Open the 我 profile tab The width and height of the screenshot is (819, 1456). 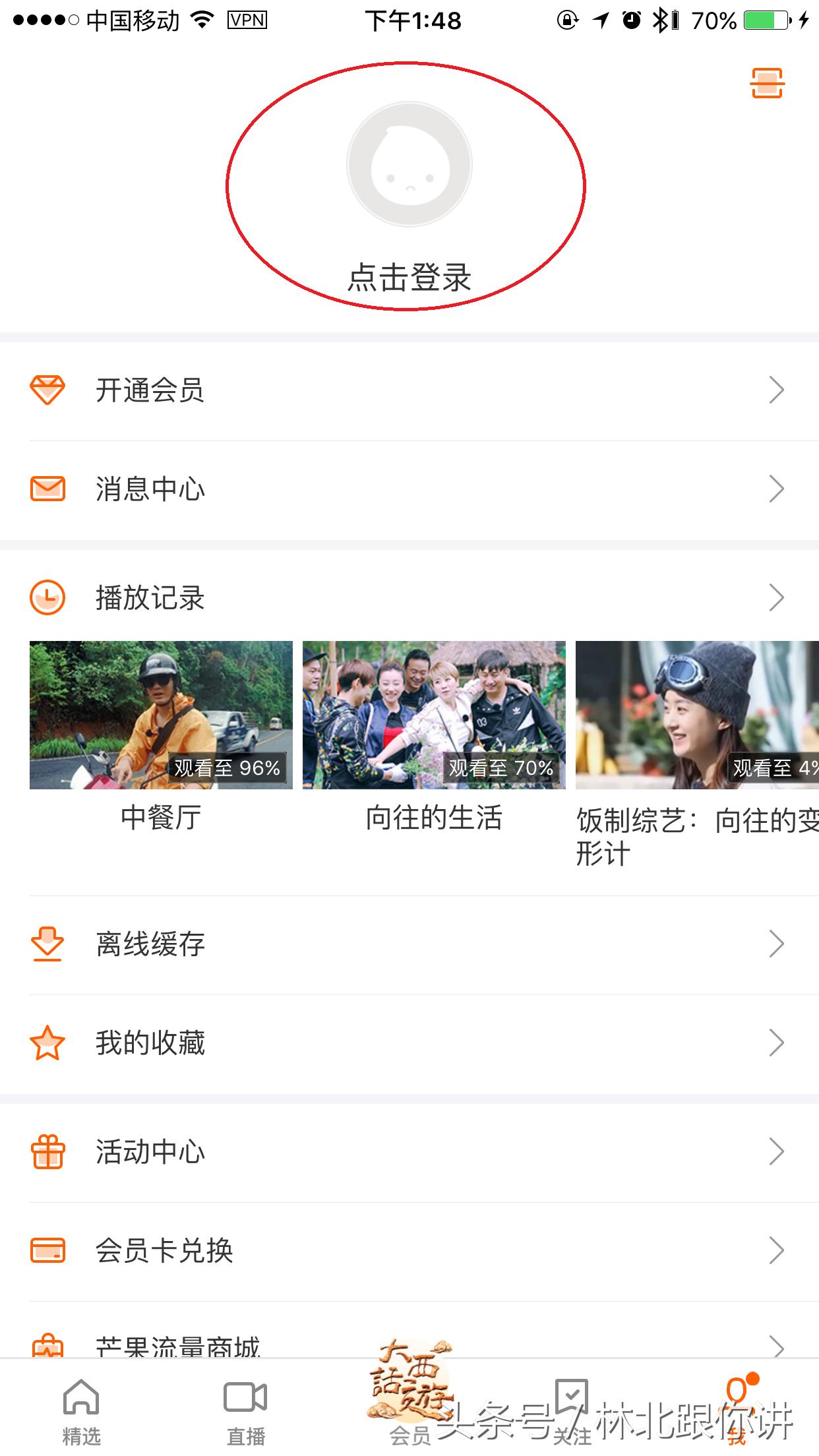pyautogui.click(x=737, y=1411)
